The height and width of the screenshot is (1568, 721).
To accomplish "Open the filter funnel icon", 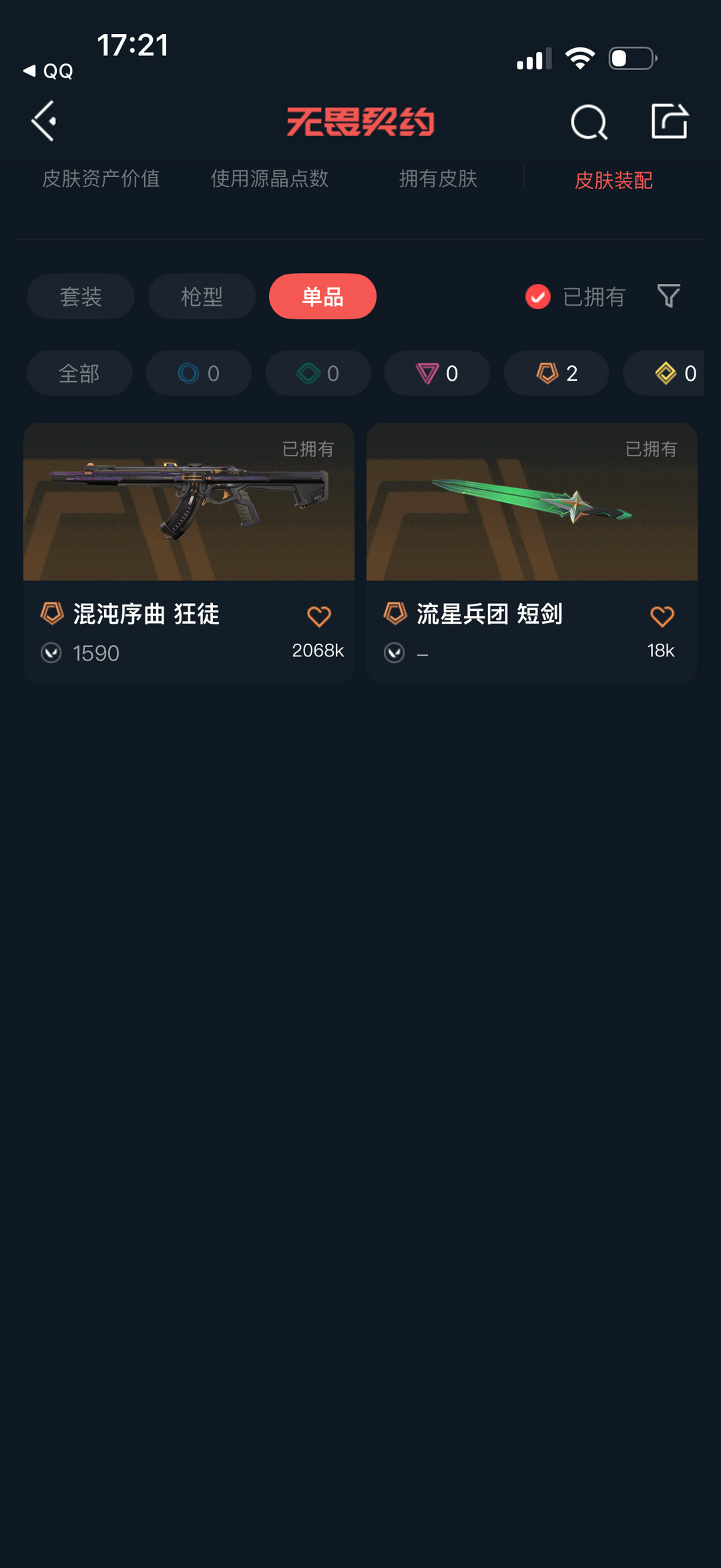I will tap(668, 296).
